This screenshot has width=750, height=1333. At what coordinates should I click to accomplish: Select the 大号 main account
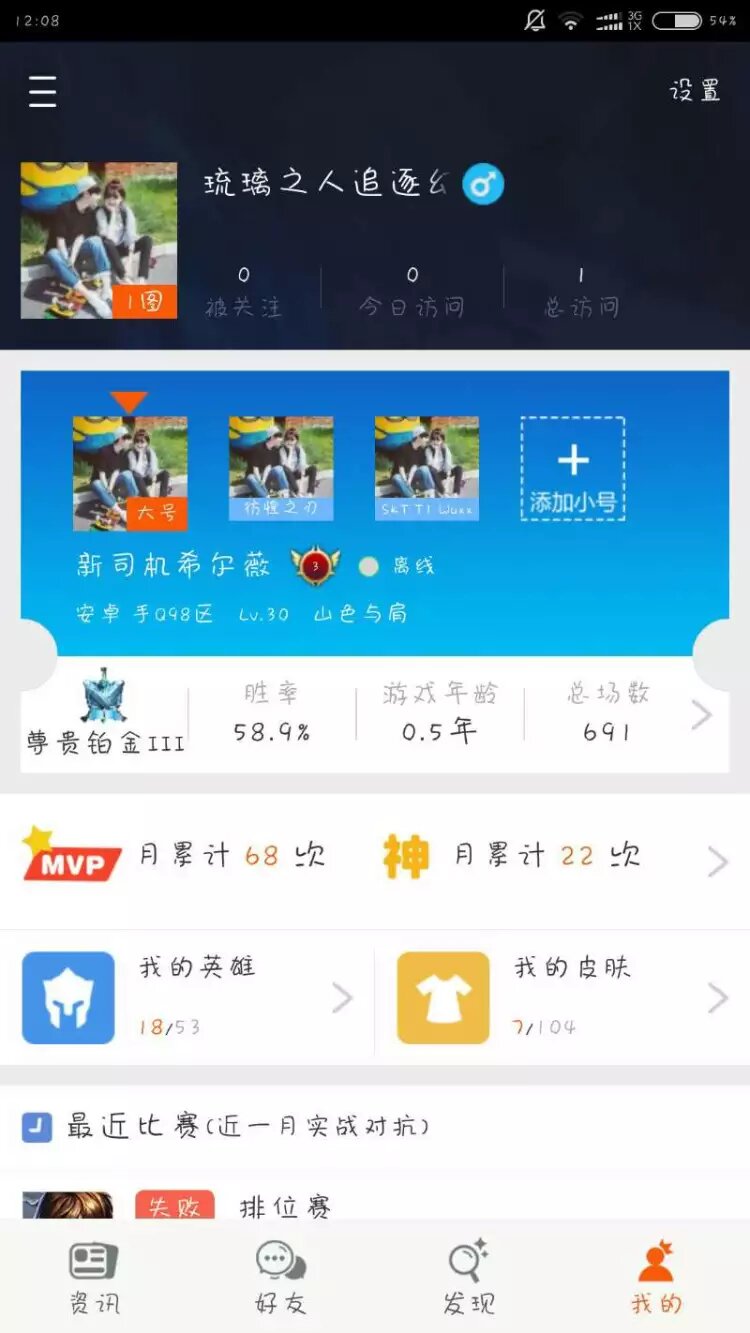coord(130,473)
